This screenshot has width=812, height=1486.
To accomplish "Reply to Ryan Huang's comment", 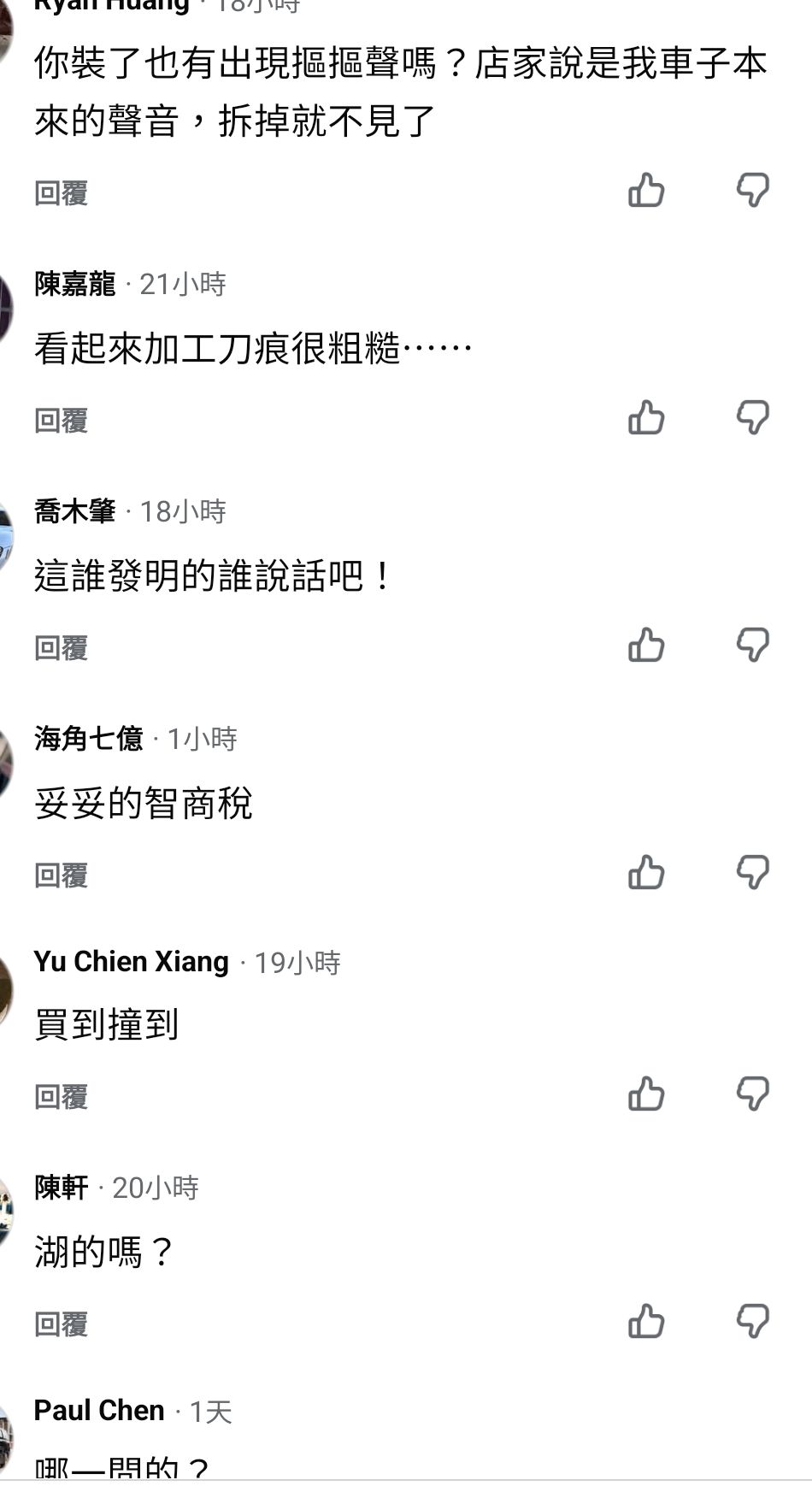I will (x=62, y=193).
